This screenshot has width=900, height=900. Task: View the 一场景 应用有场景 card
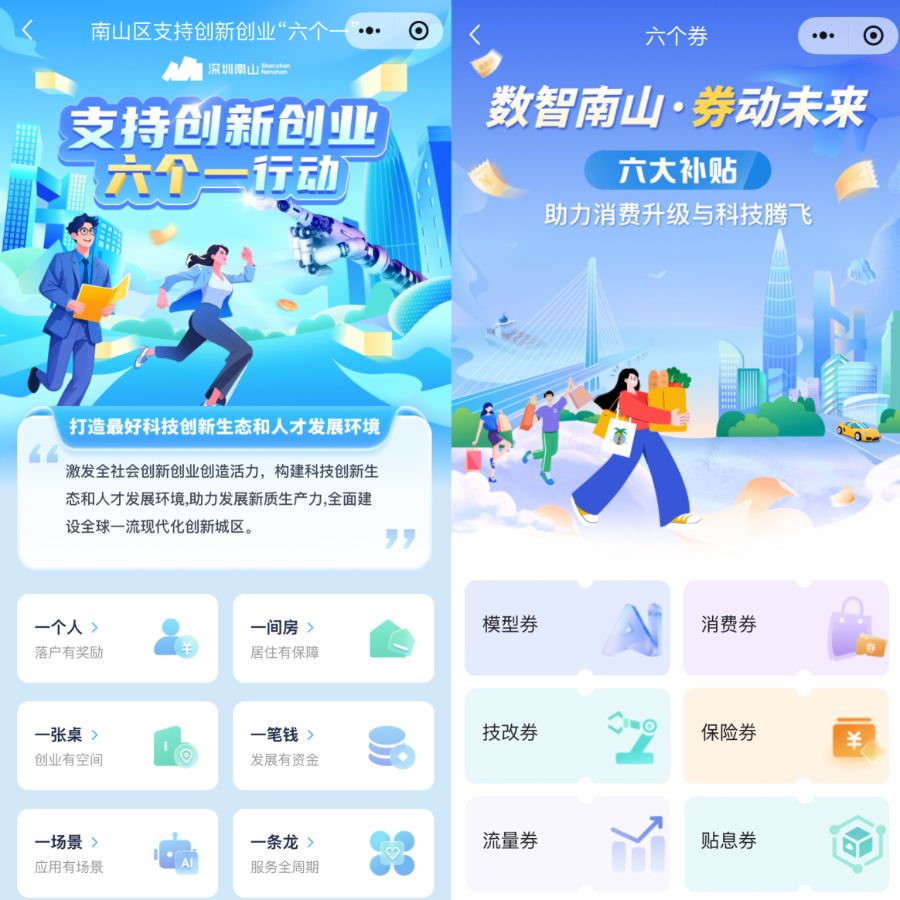tap(118, 853)
